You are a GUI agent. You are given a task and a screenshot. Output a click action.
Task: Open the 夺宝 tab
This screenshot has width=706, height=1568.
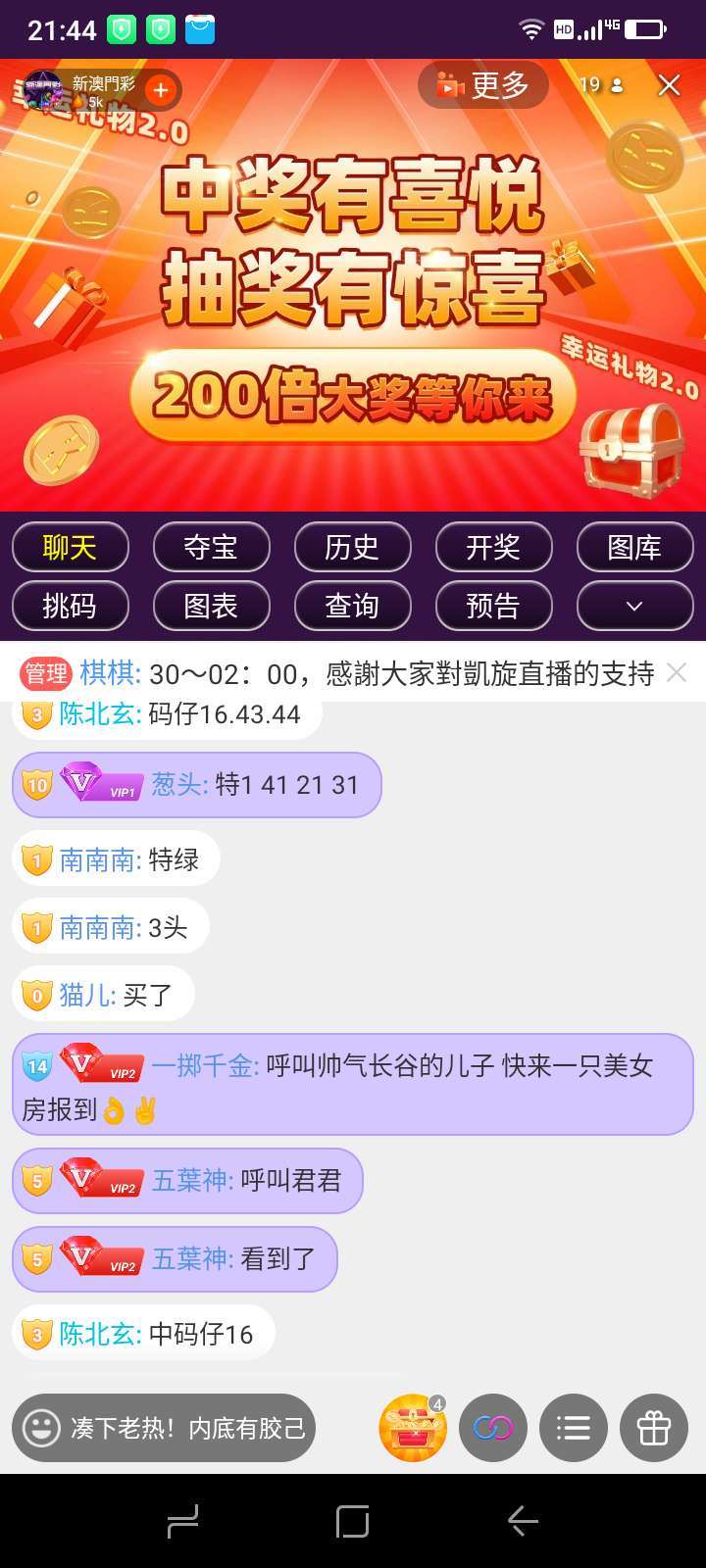[x=211, y=547]
